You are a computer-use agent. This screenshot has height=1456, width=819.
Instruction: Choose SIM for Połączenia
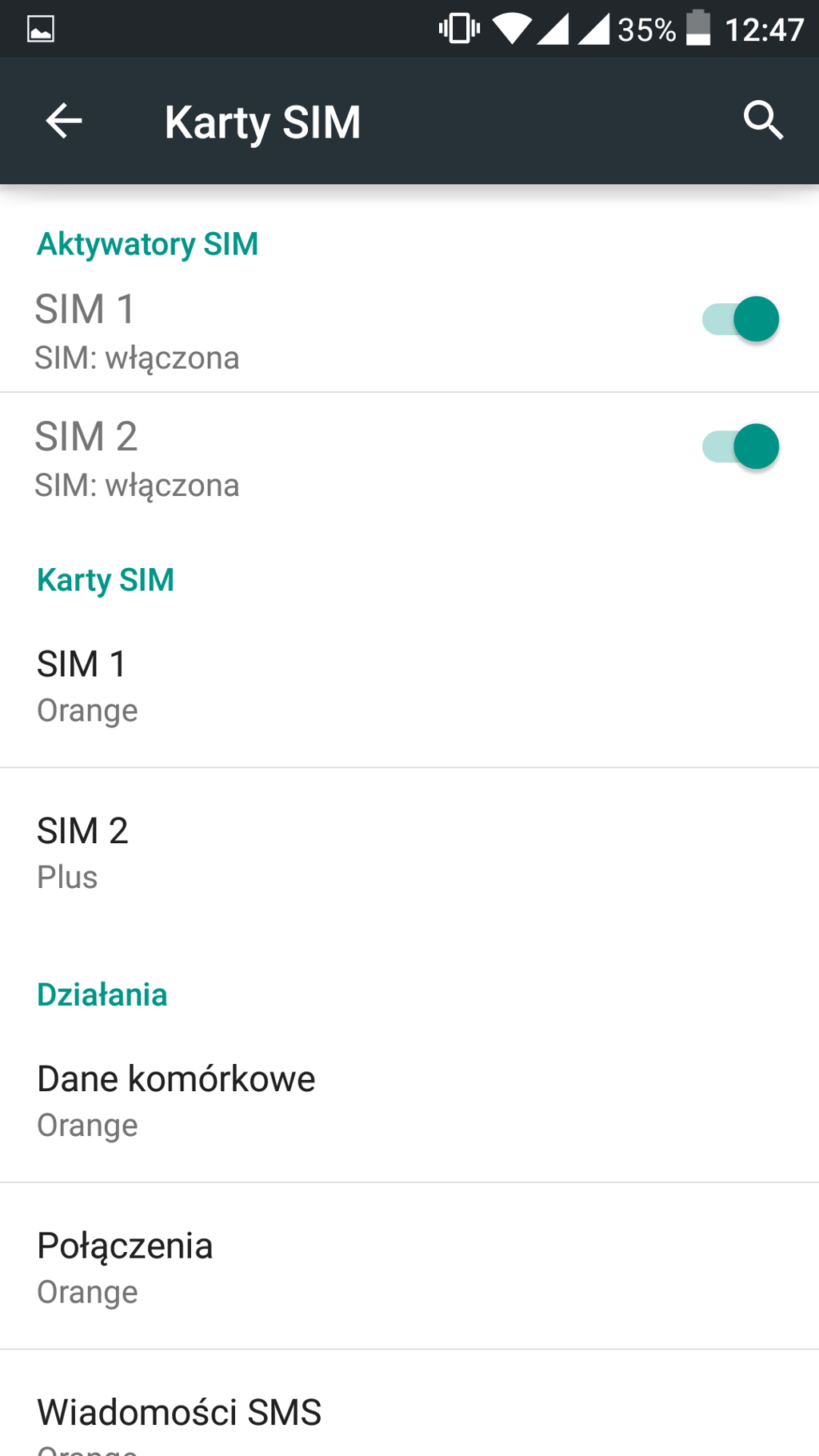click(x=408, y=1267)
